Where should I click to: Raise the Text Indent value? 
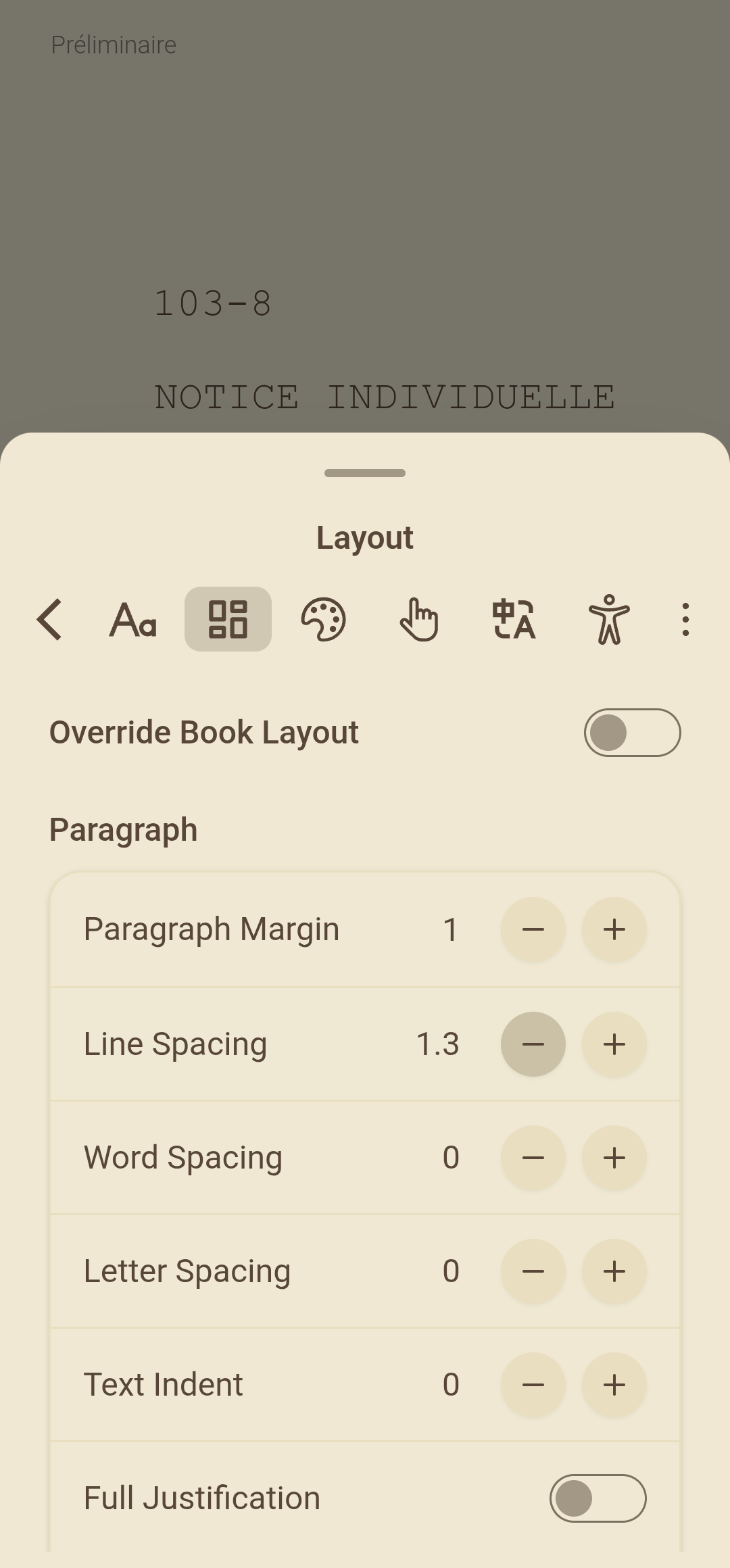(614, 1385)
